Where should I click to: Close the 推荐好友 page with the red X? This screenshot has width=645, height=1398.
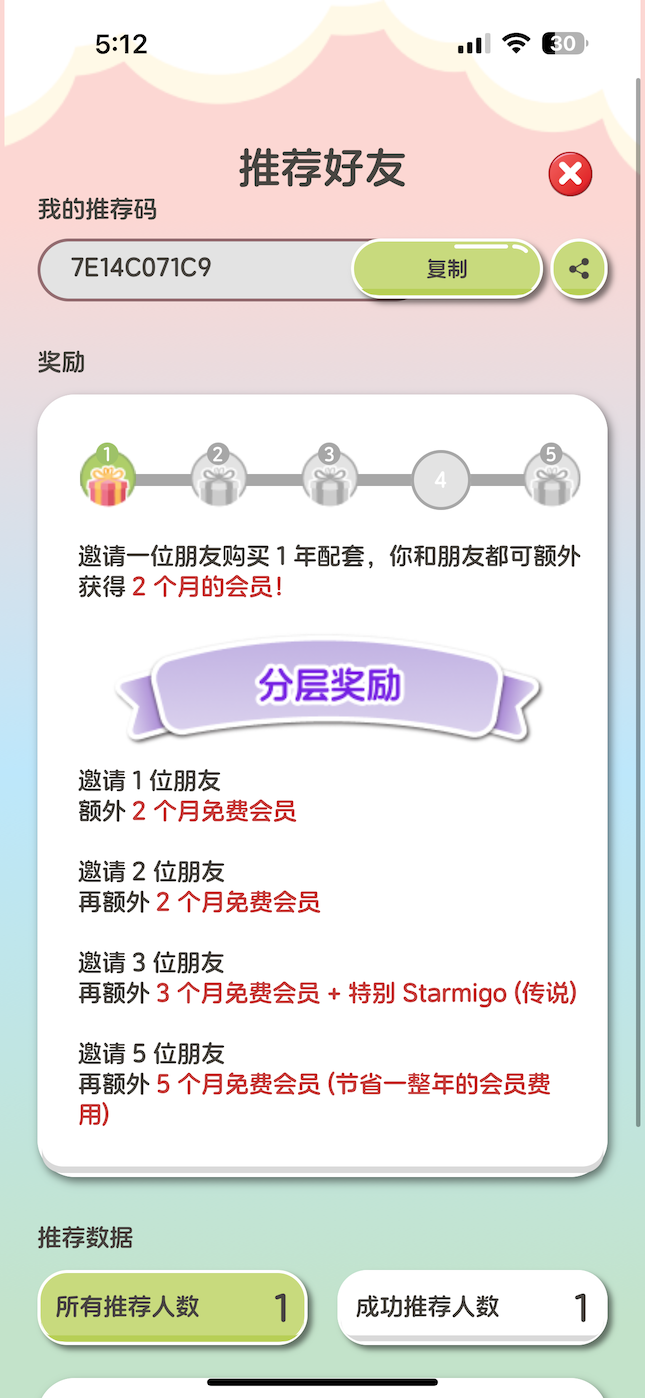tap(570, 175)
